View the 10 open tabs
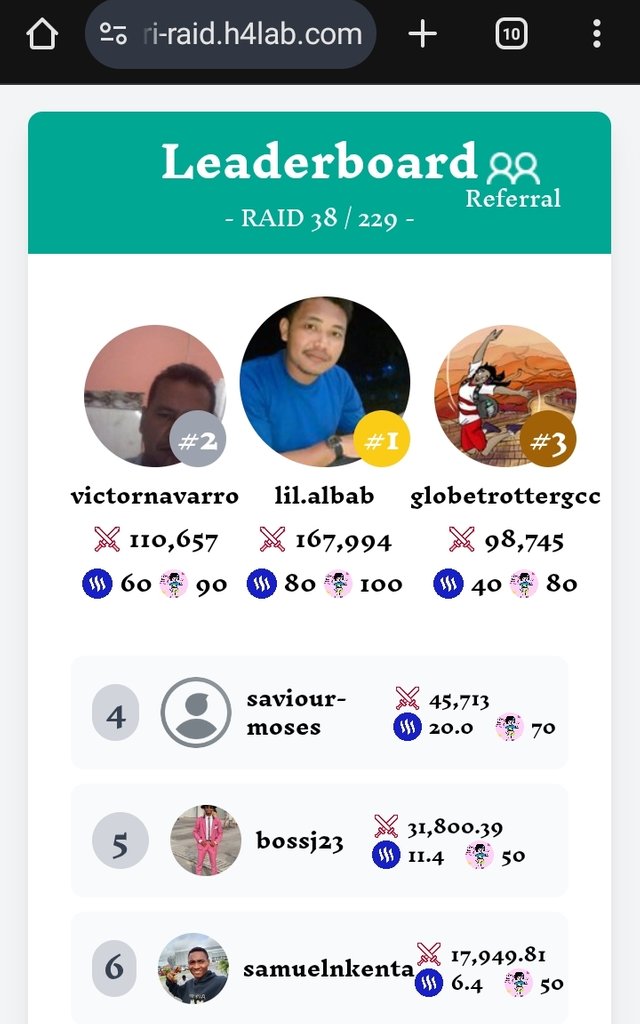640x1024 pixels. pyautogui.click(x=511, y=35)
